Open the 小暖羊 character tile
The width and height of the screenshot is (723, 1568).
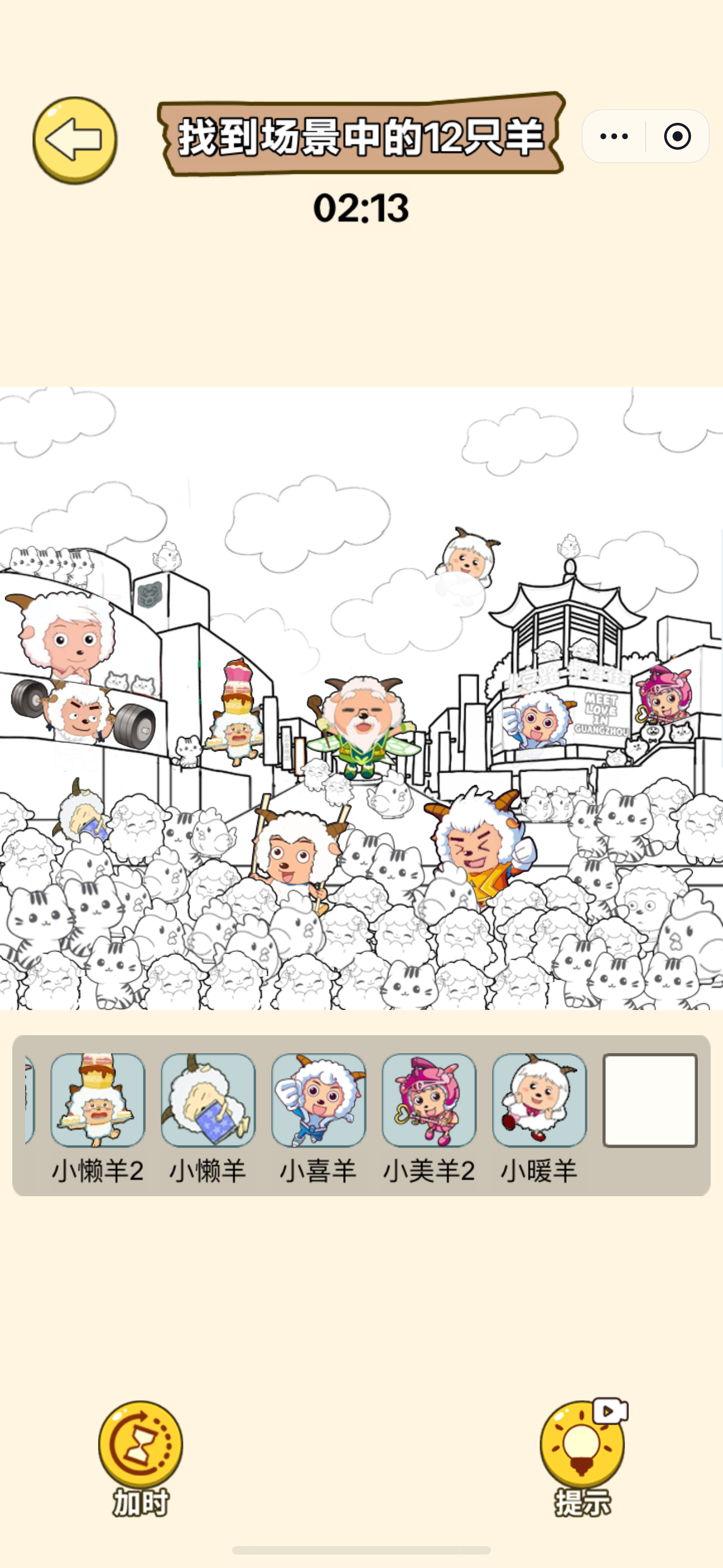[539, 1100]
